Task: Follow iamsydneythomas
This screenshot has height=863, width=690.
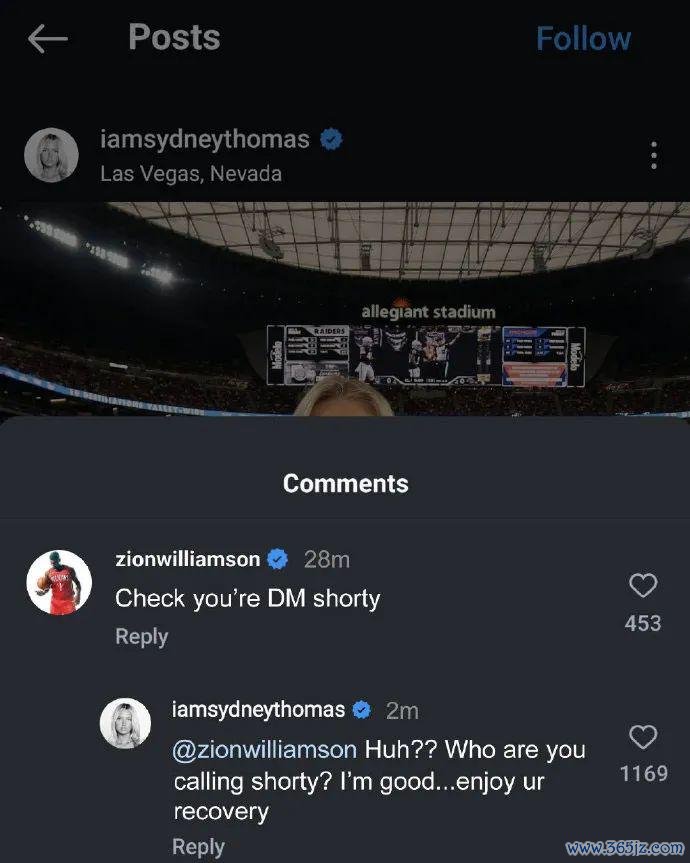Action: coord(583,39)
